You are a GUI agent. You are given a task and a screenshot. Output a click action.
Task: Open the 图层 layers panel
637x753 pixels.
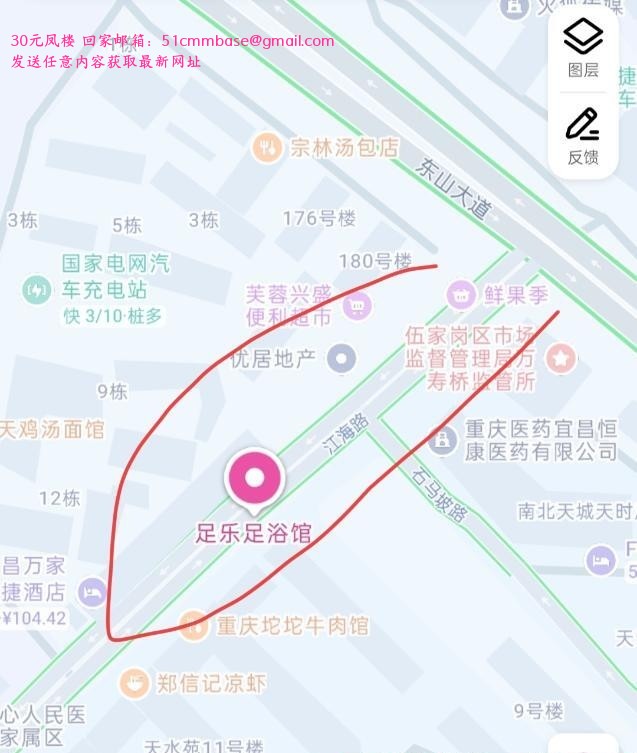(583, 48)
